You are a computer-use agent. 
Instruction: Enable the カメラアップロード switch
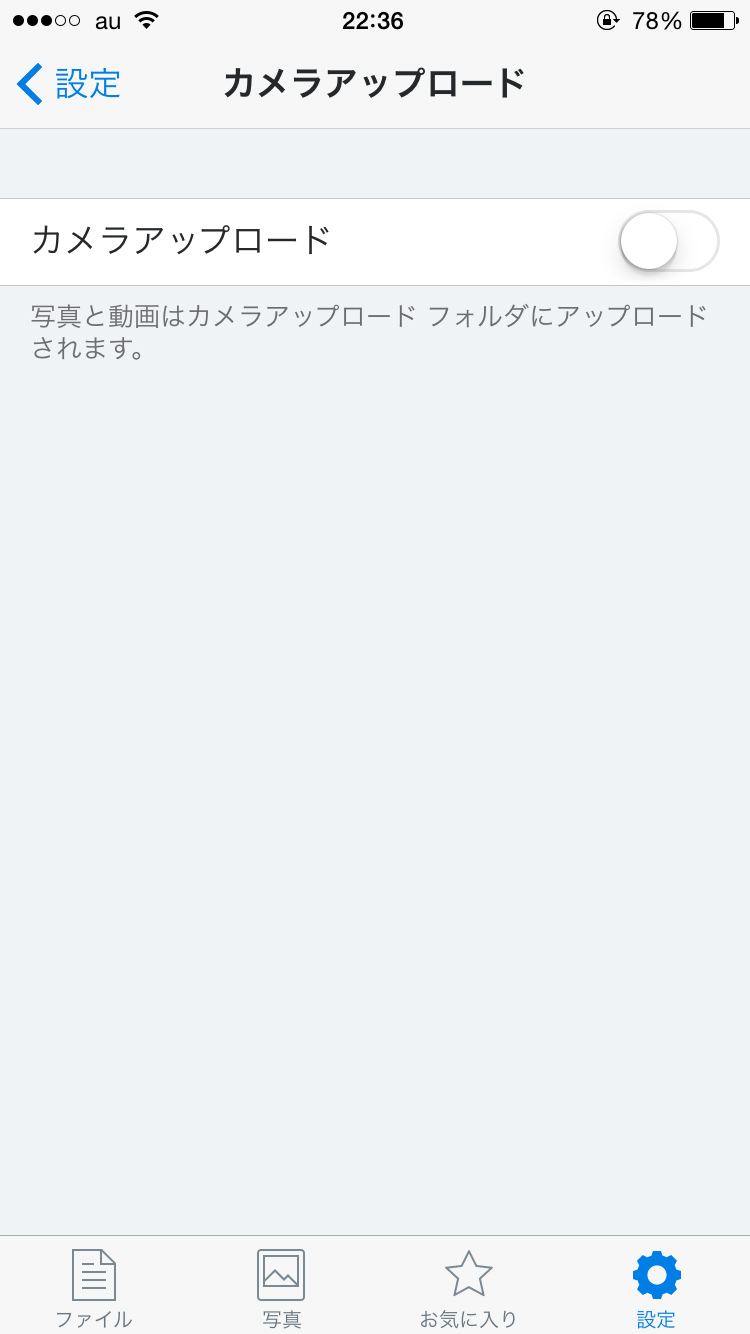point(668,241)
